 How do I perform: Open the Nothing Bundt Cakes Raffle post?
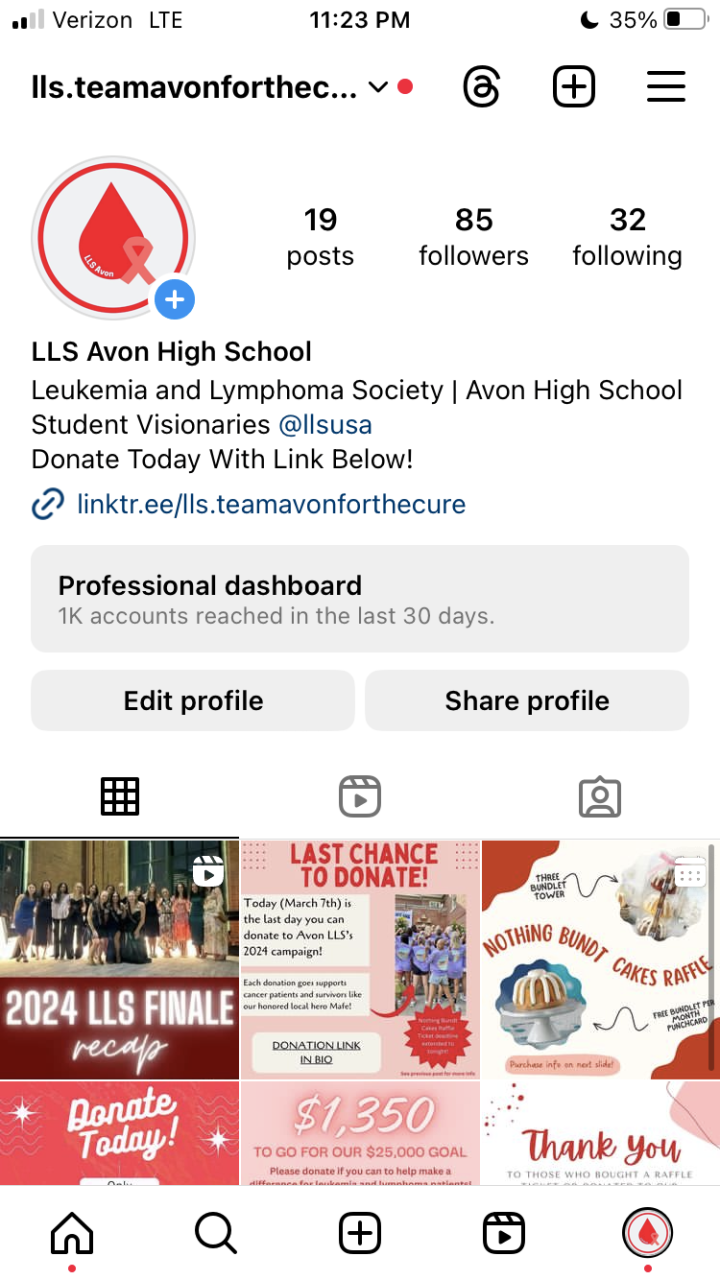coord(600,959)
